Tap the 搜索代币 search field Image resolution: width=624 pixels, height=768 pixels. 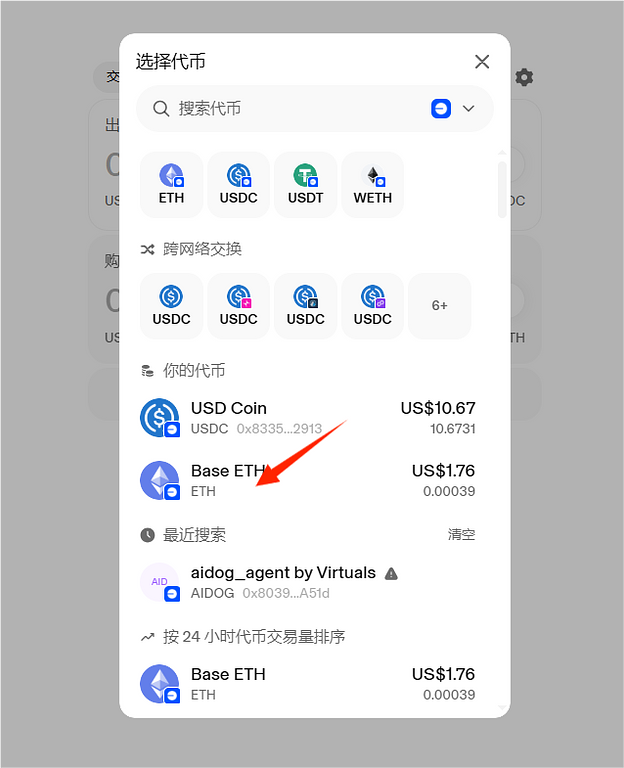(290, 108)
